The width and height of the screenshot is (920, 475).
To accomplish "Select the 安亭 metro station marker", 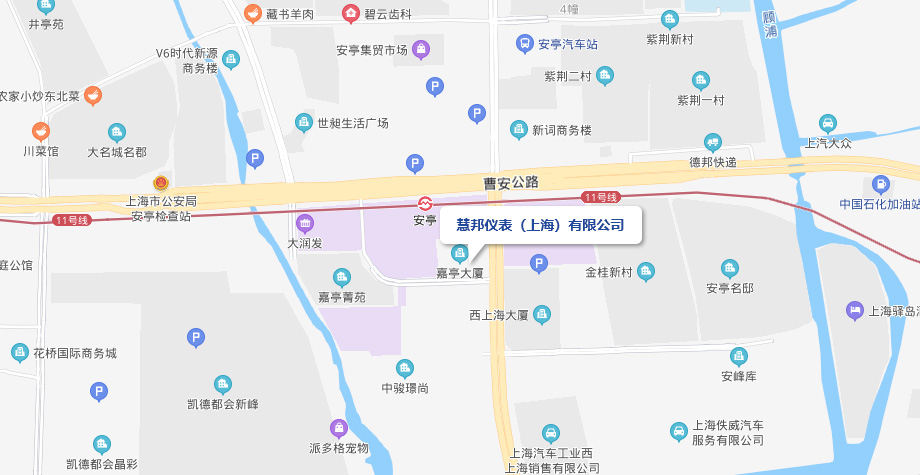I will [x=425, y=202].
